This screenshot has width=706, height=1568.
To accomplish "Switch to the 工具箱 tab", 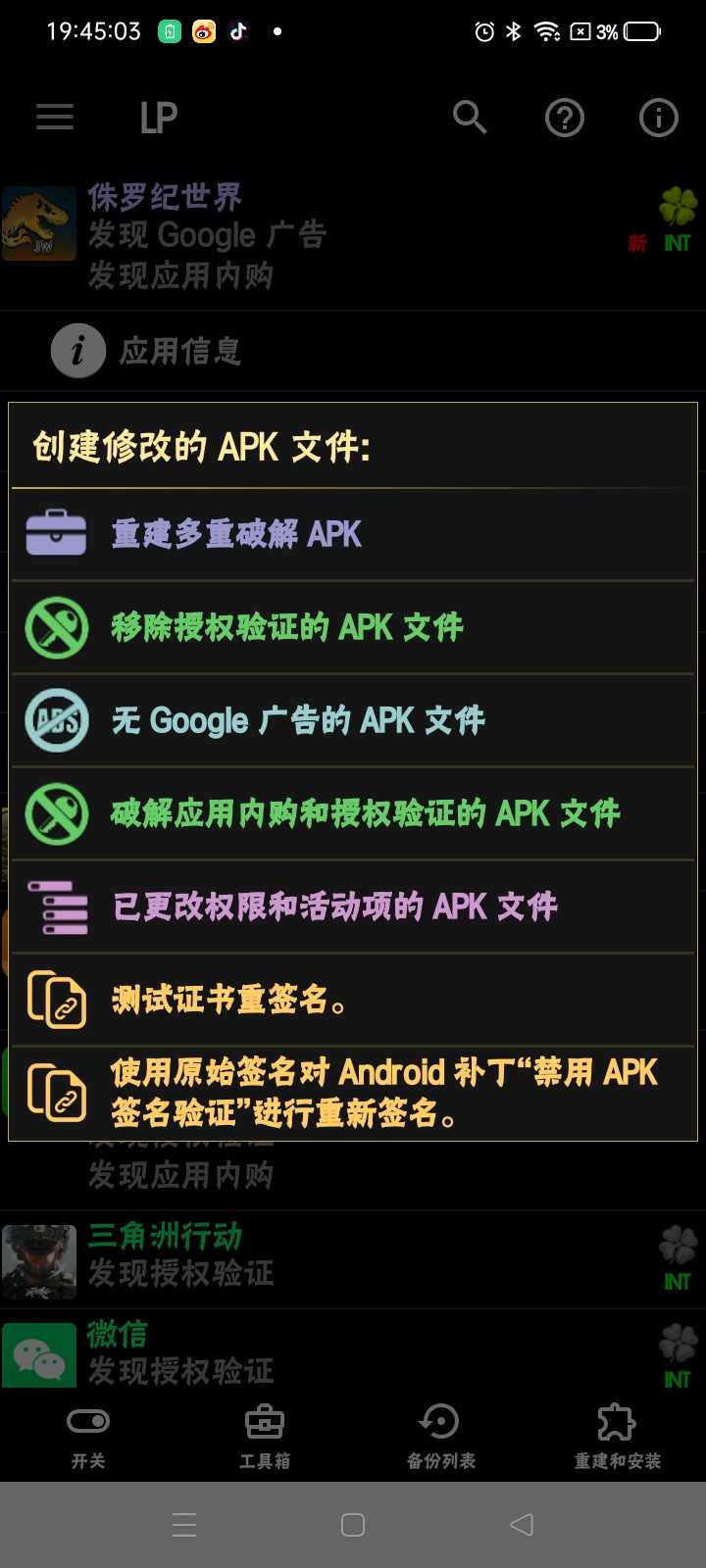I will tap(265, 1436).
